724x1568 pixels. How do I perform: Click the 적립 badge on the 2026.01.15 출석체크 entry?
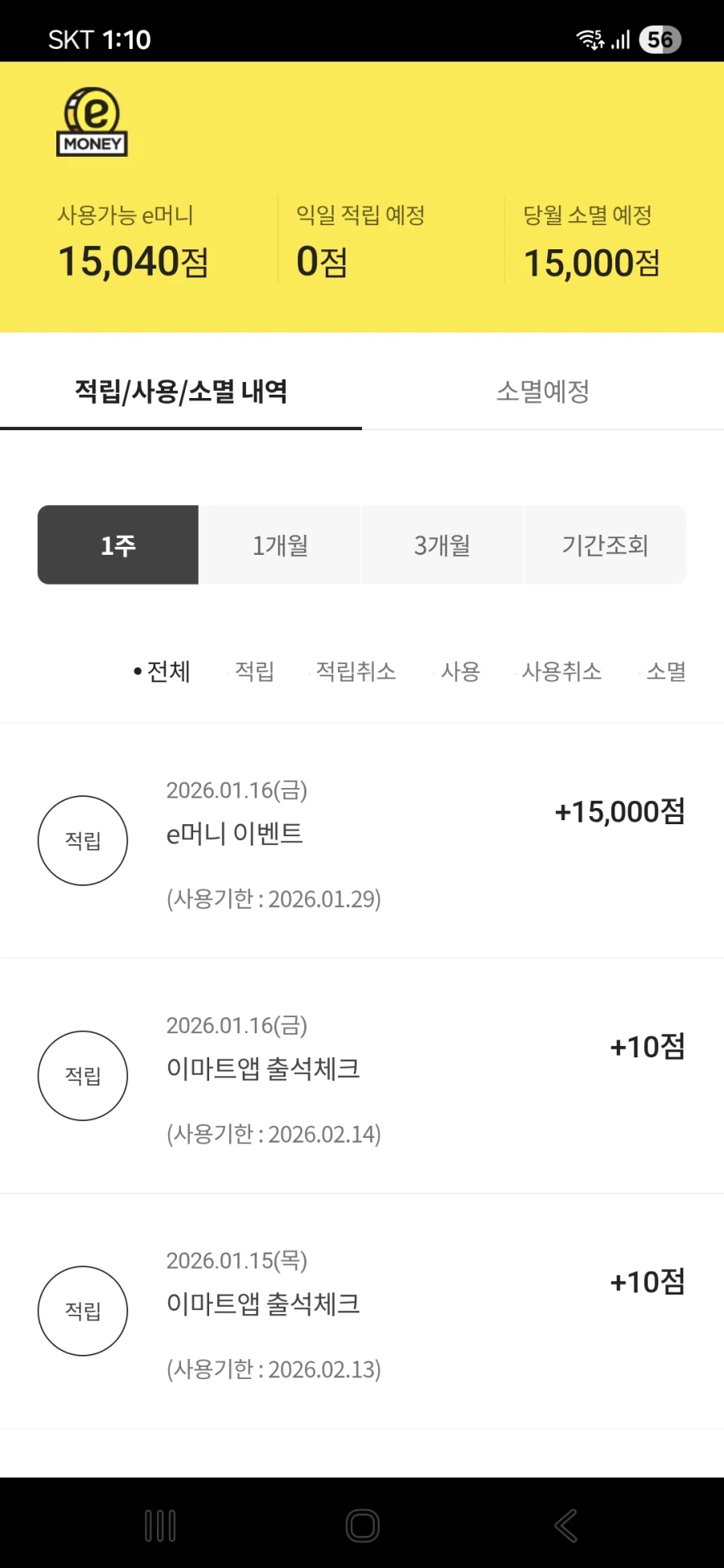click(82, 1311)
